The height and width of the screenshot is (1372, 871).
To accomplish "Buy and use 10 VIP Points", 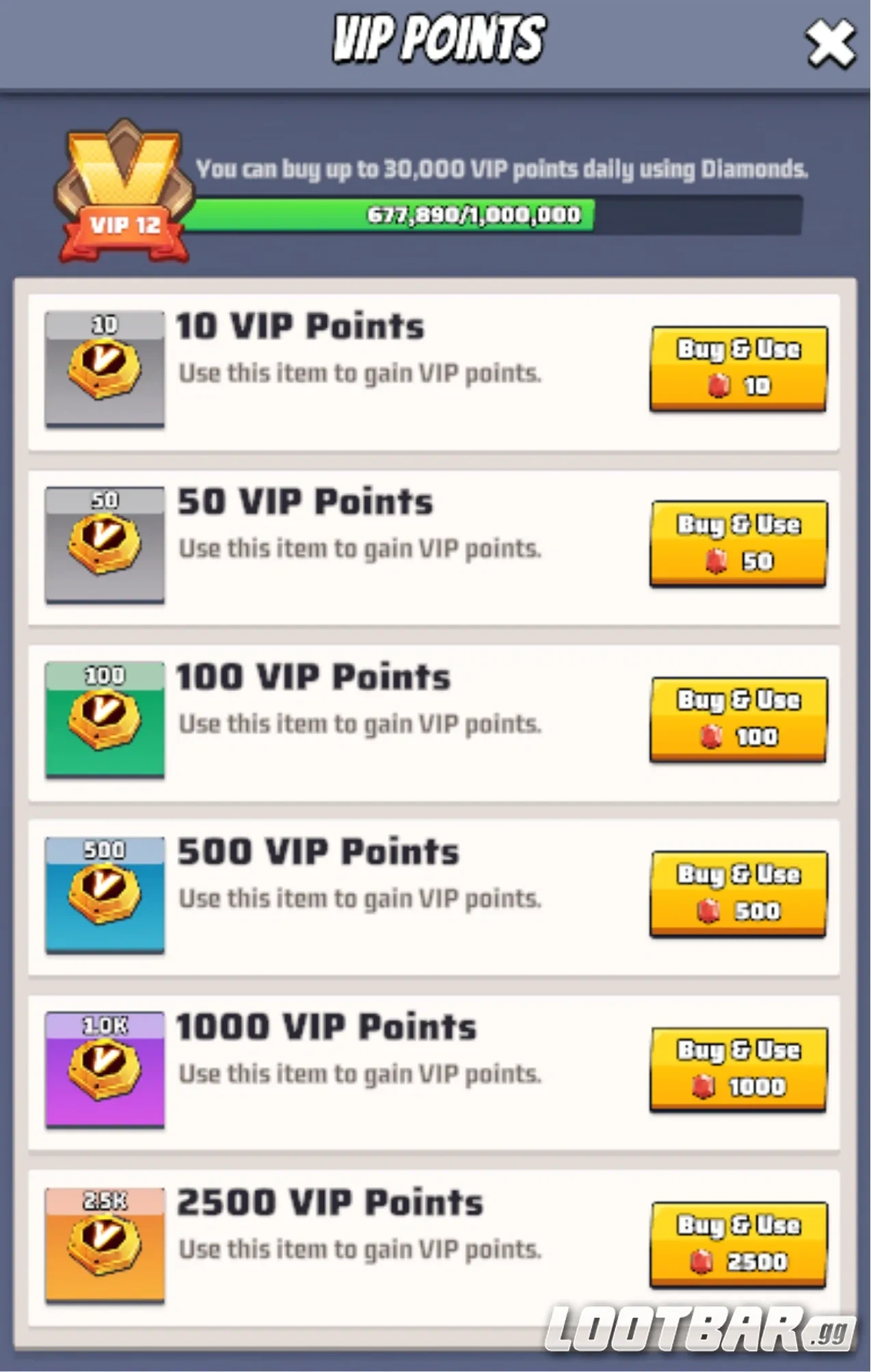I will point(737,368).
